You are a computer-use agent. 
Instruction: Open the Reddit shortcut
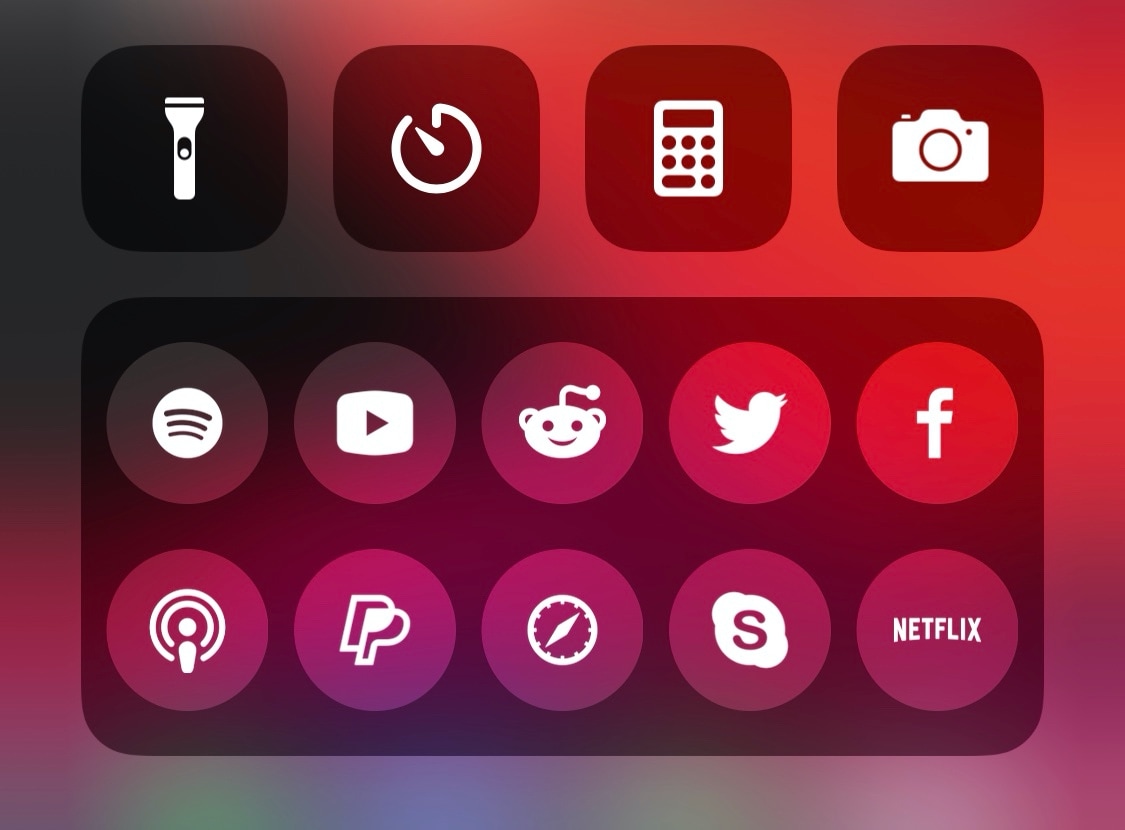[x=562, y=423]
